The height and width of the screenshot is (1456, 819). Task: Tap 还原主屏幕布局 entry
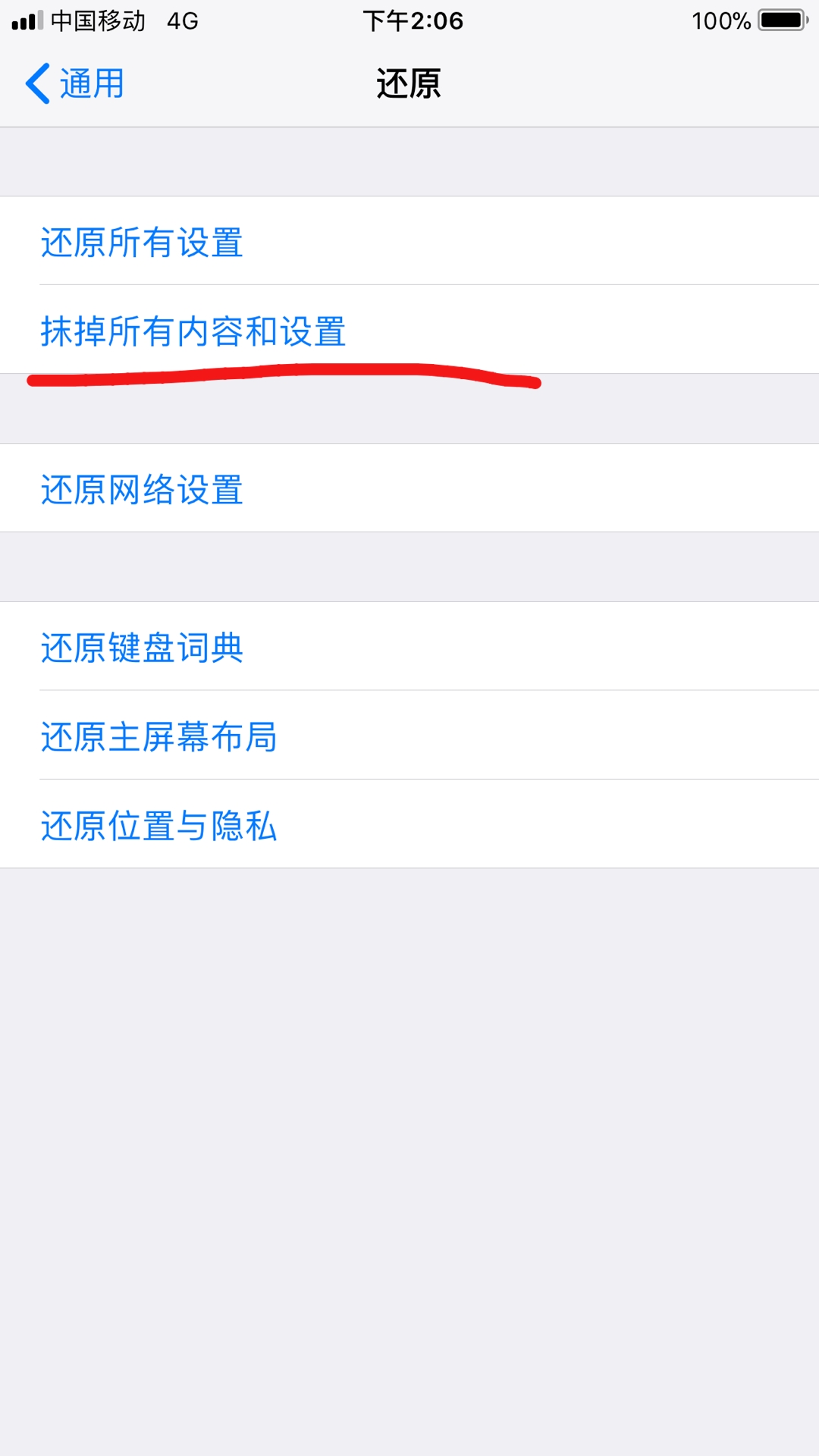[159, 737]
